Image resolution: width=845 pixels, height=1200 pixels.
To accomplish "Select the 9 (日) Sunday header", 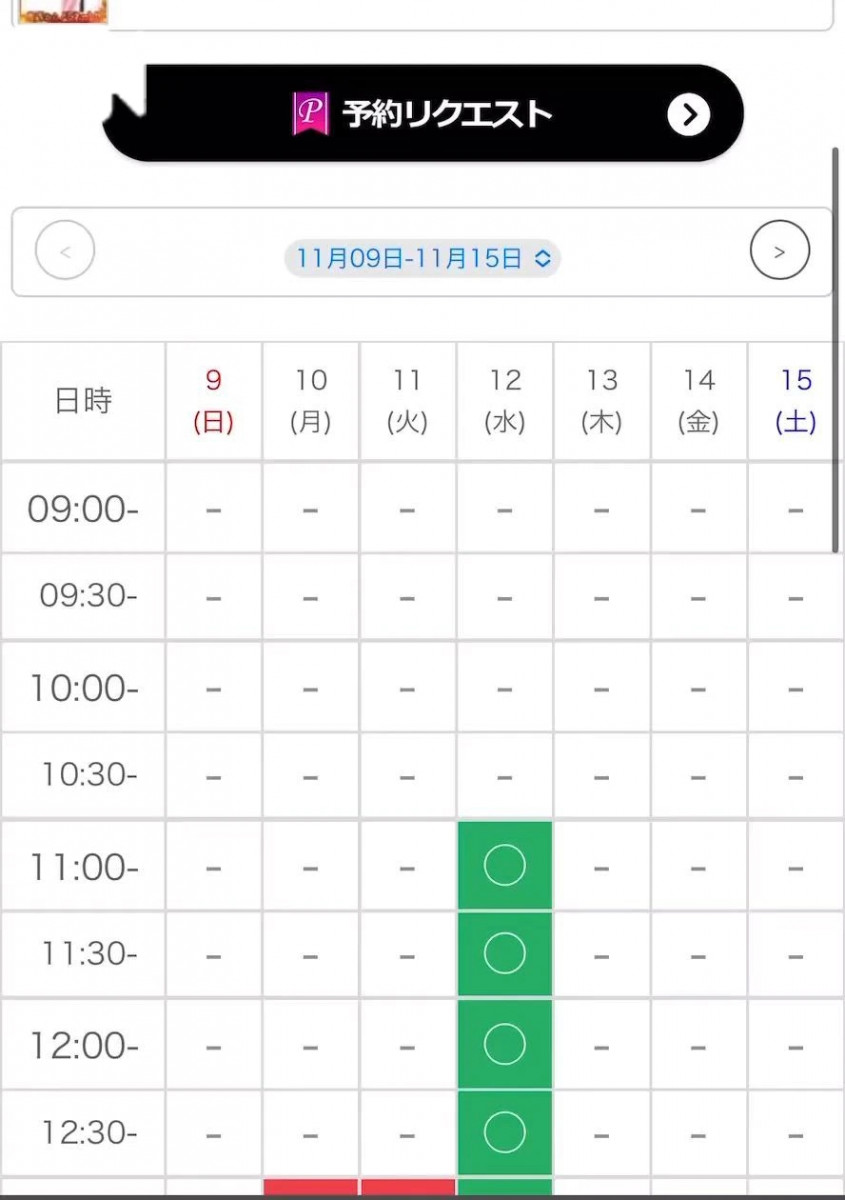I will click(x=213, y=400).
